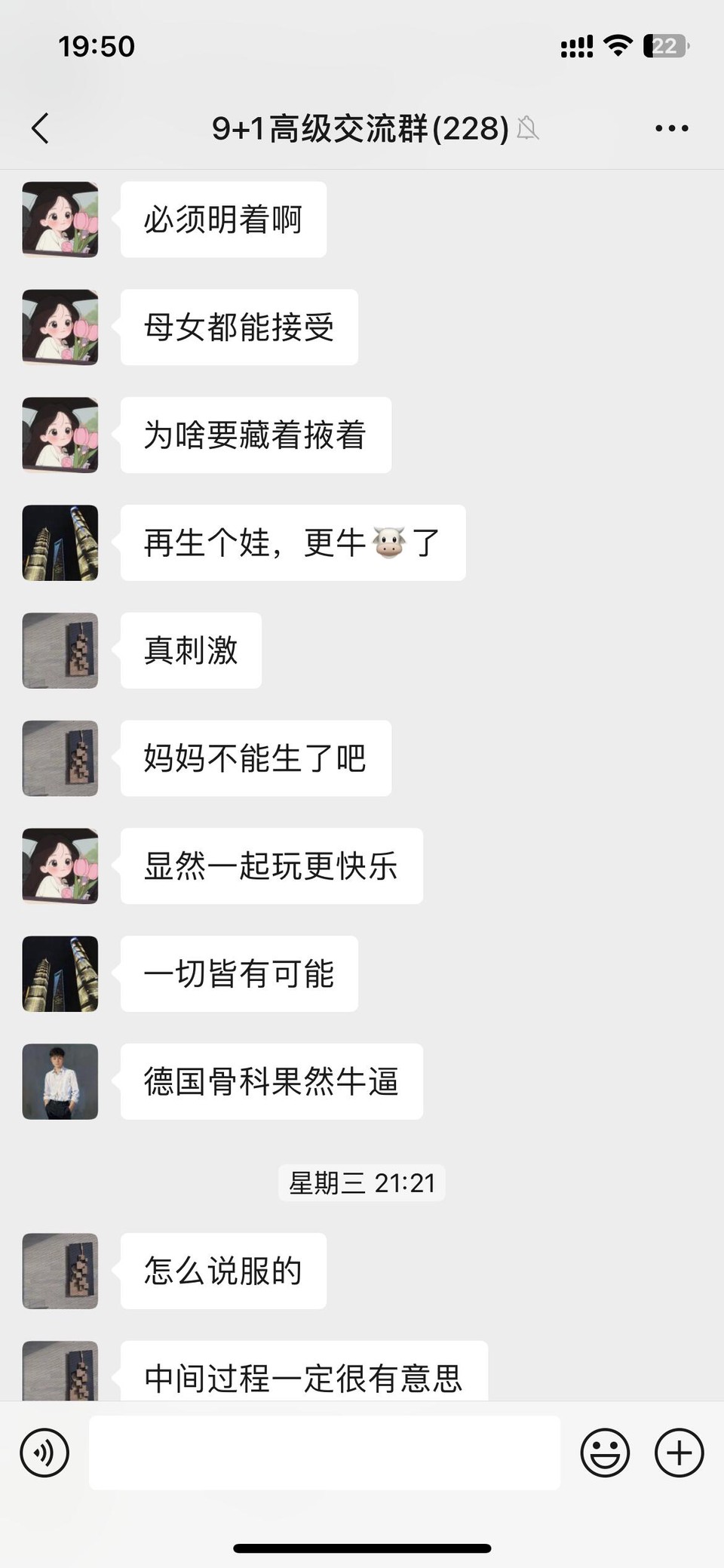724x1568 pixels.
Task: Open avatar beside 显然一起玩更快乐 message
Action: click(60, 865)
